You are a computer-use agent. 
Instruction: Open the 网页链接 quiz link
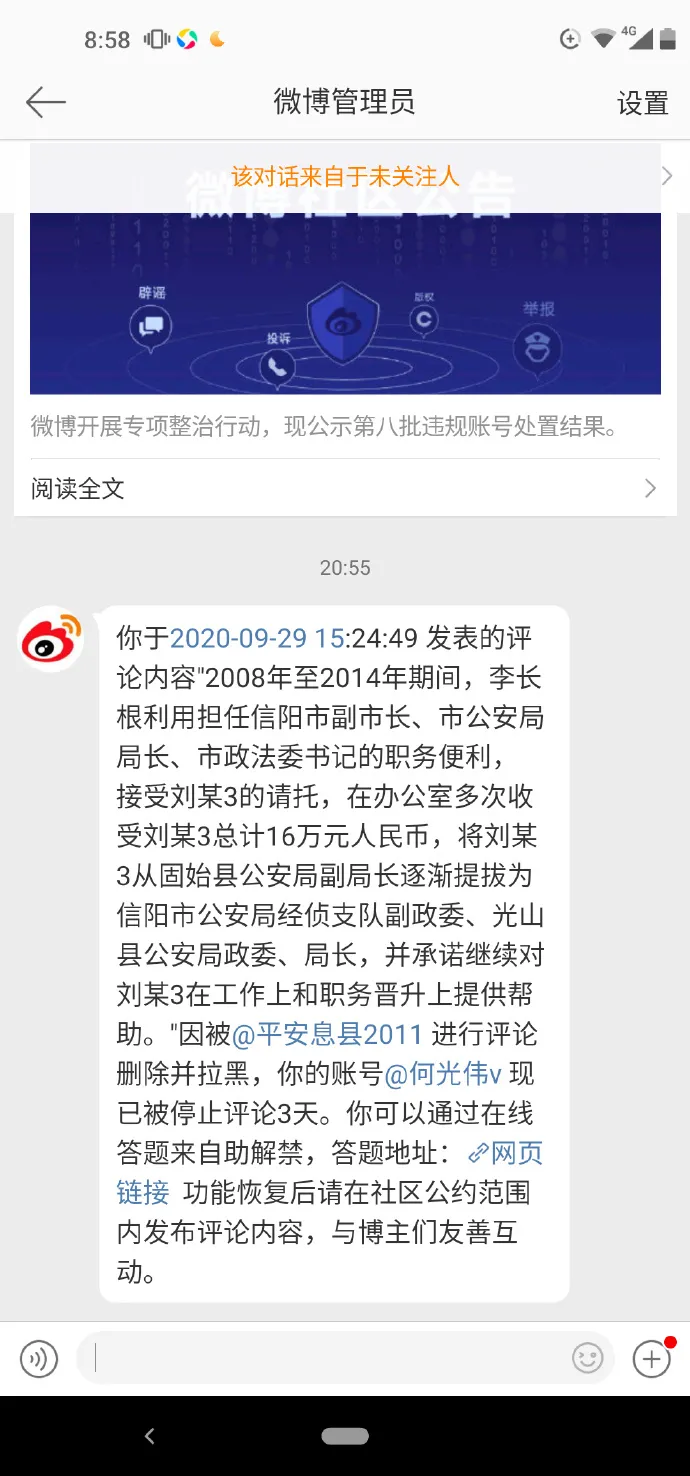click(505, 1153)
